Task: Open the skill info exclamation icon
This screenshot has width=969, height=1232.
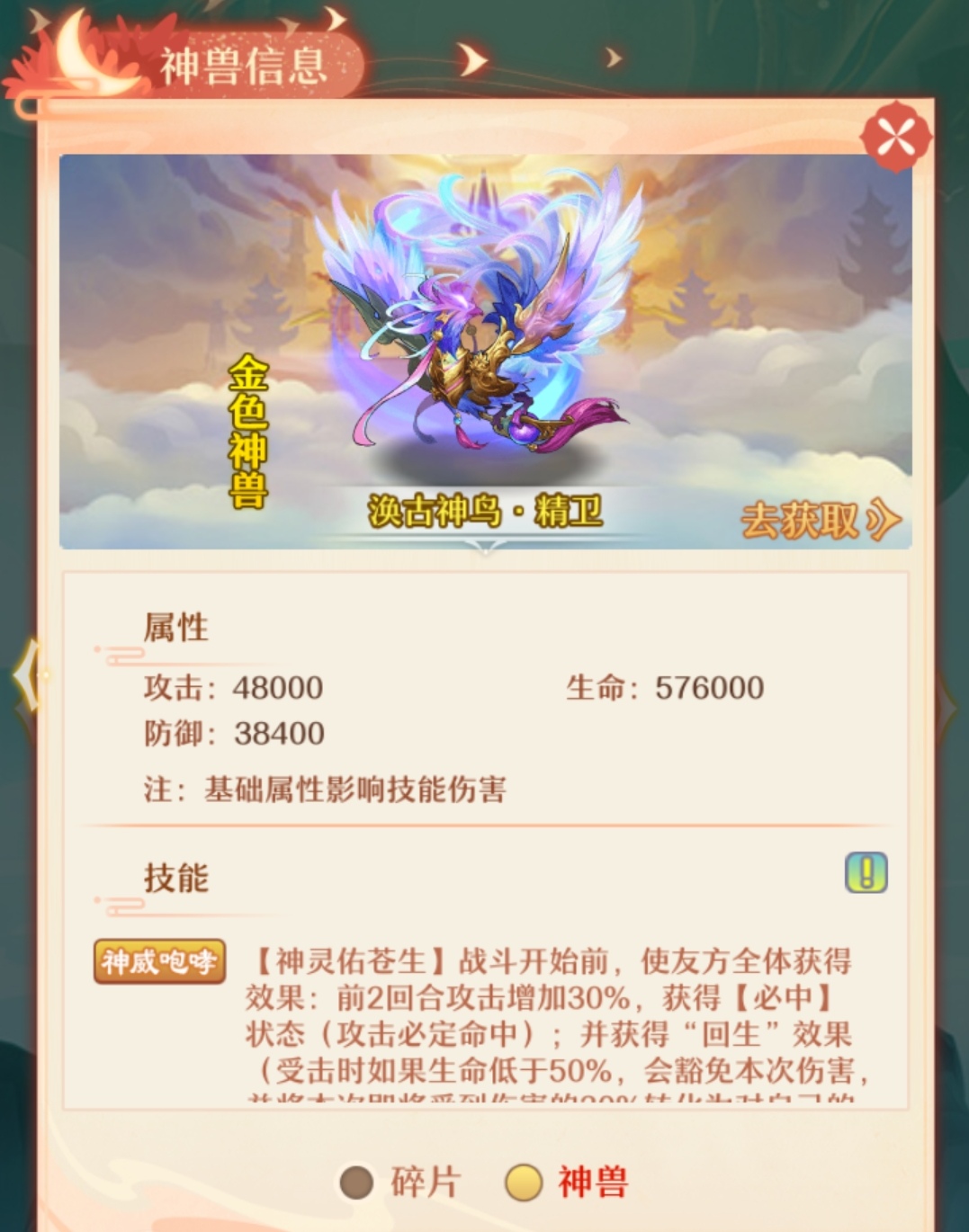Action: pyautogui.click(x=866, y=872)
